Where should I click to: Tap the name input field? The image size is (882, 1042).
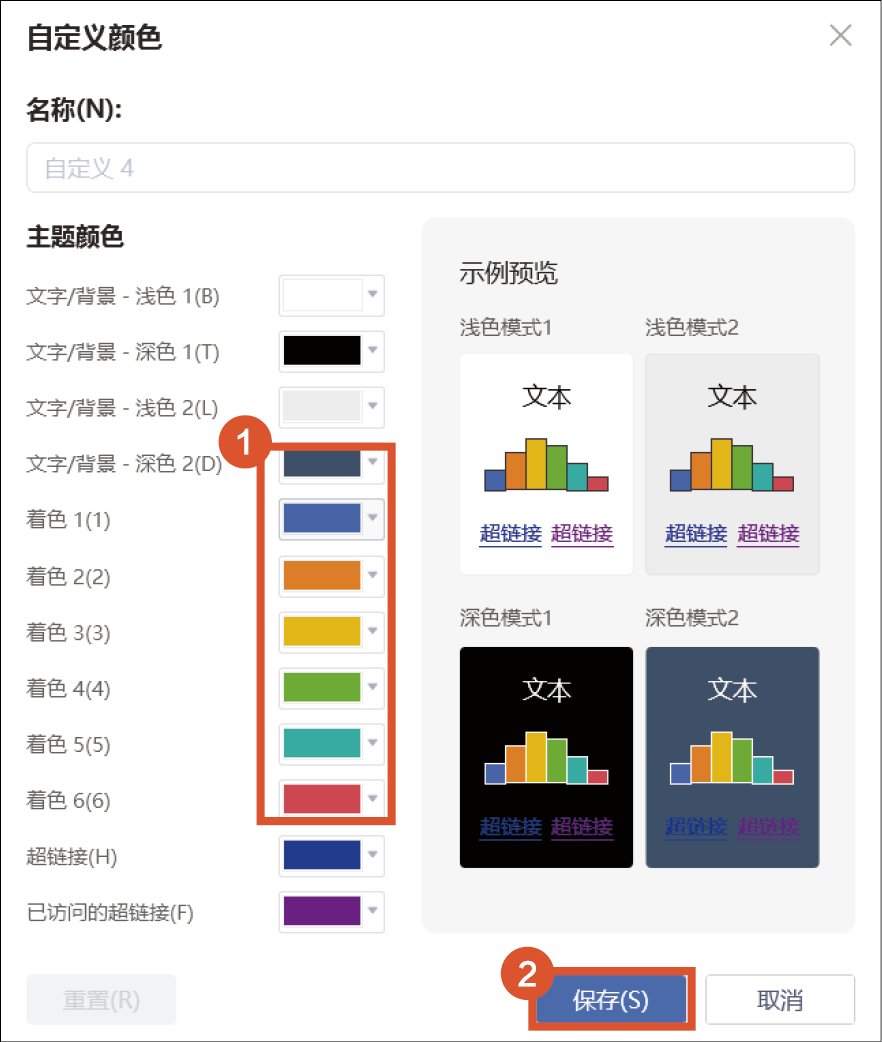pos(440,168)
